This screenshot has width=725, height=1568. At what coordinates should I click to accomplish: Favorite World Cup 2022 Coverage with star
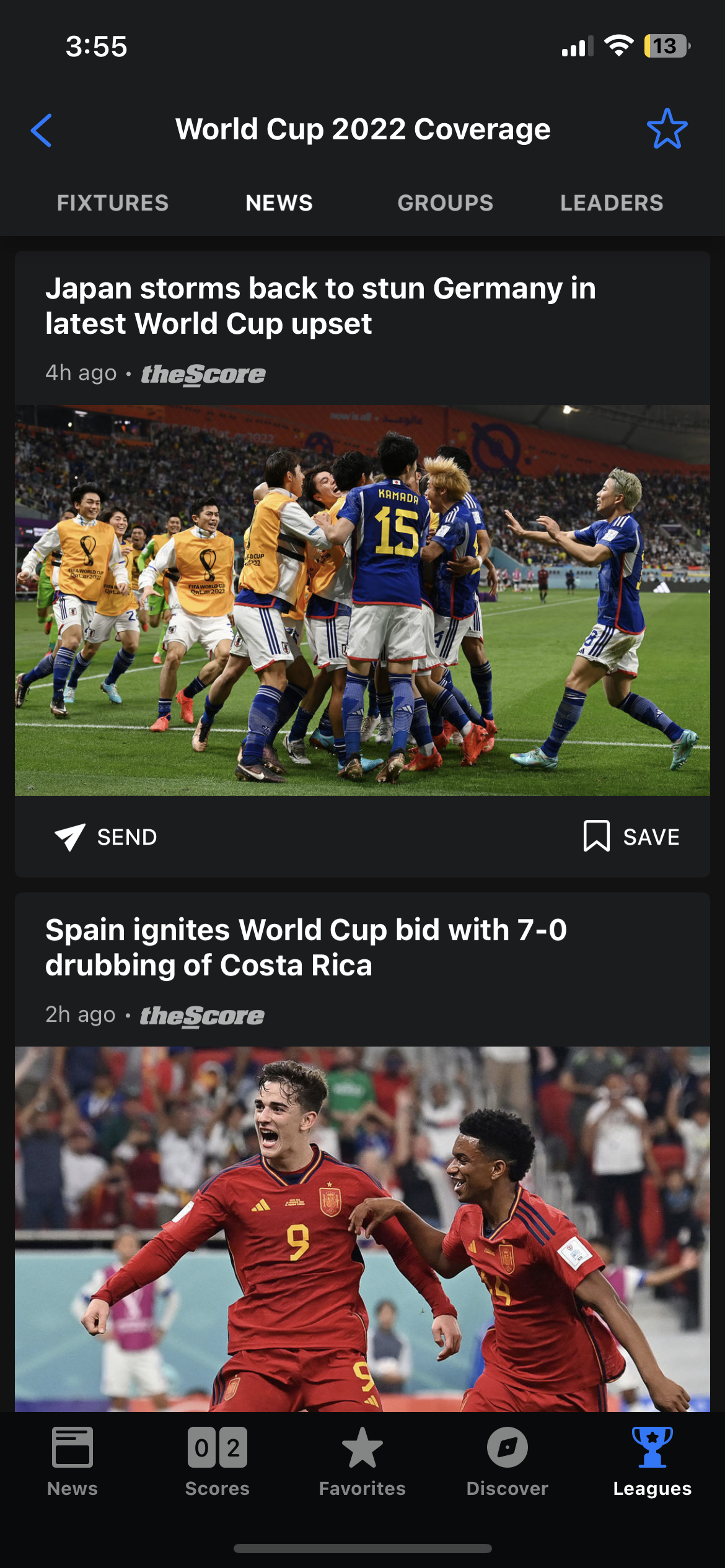pyautogui.click(x=667, y=129)
